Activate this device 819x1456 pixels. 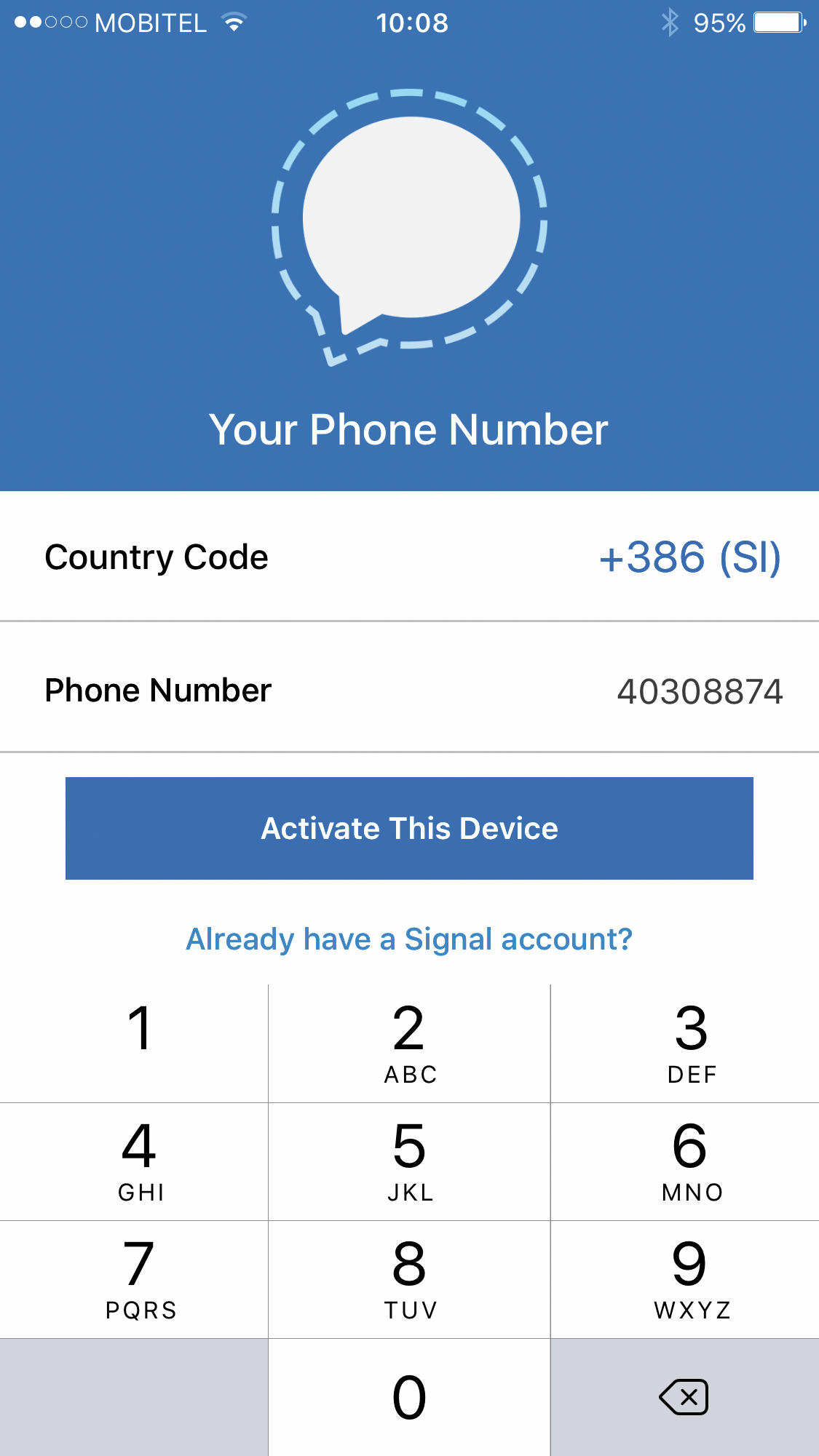pos(409,828)
